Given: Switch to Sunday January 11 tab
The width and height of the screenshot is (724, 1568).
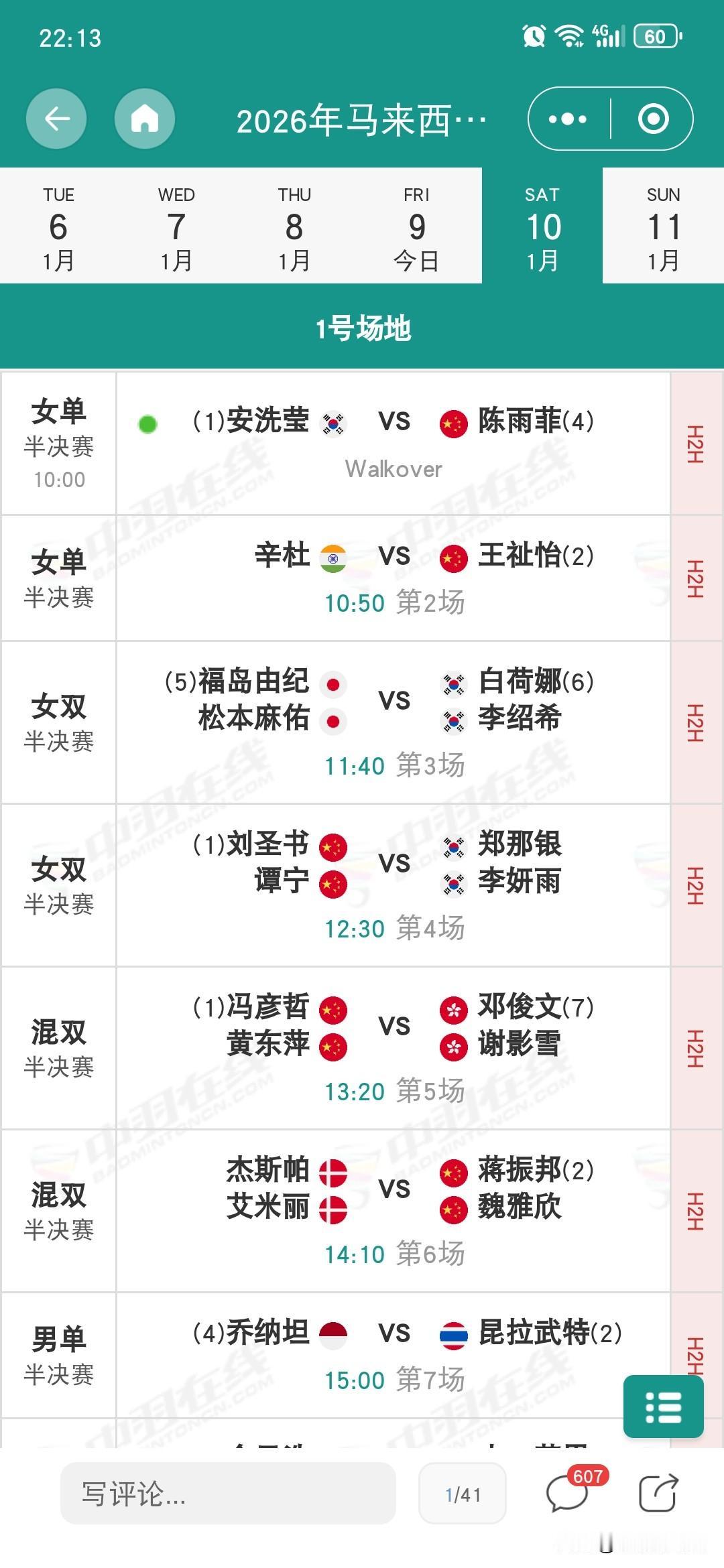Looking at the screenshot, I should (662, 226).
